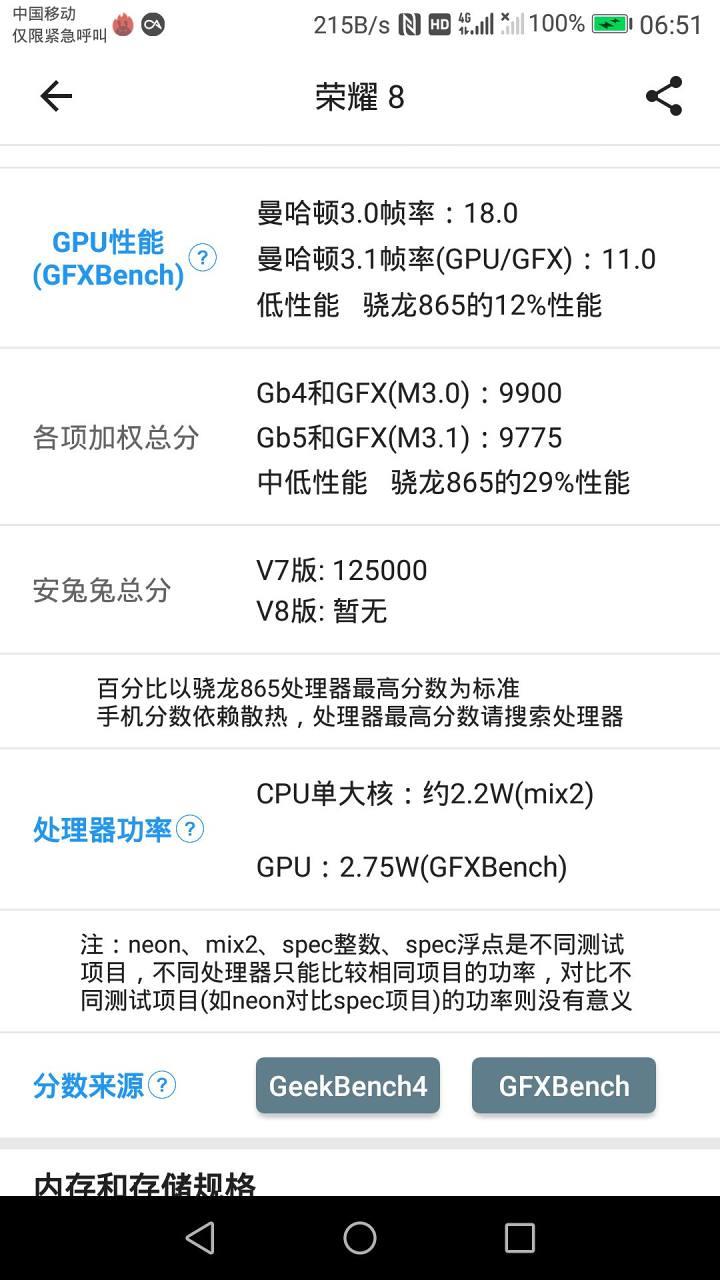720x1280 pixels.
Task: Go back from the 荣耀 8 page
Action: pyautogui.click(x=56, y=96)
